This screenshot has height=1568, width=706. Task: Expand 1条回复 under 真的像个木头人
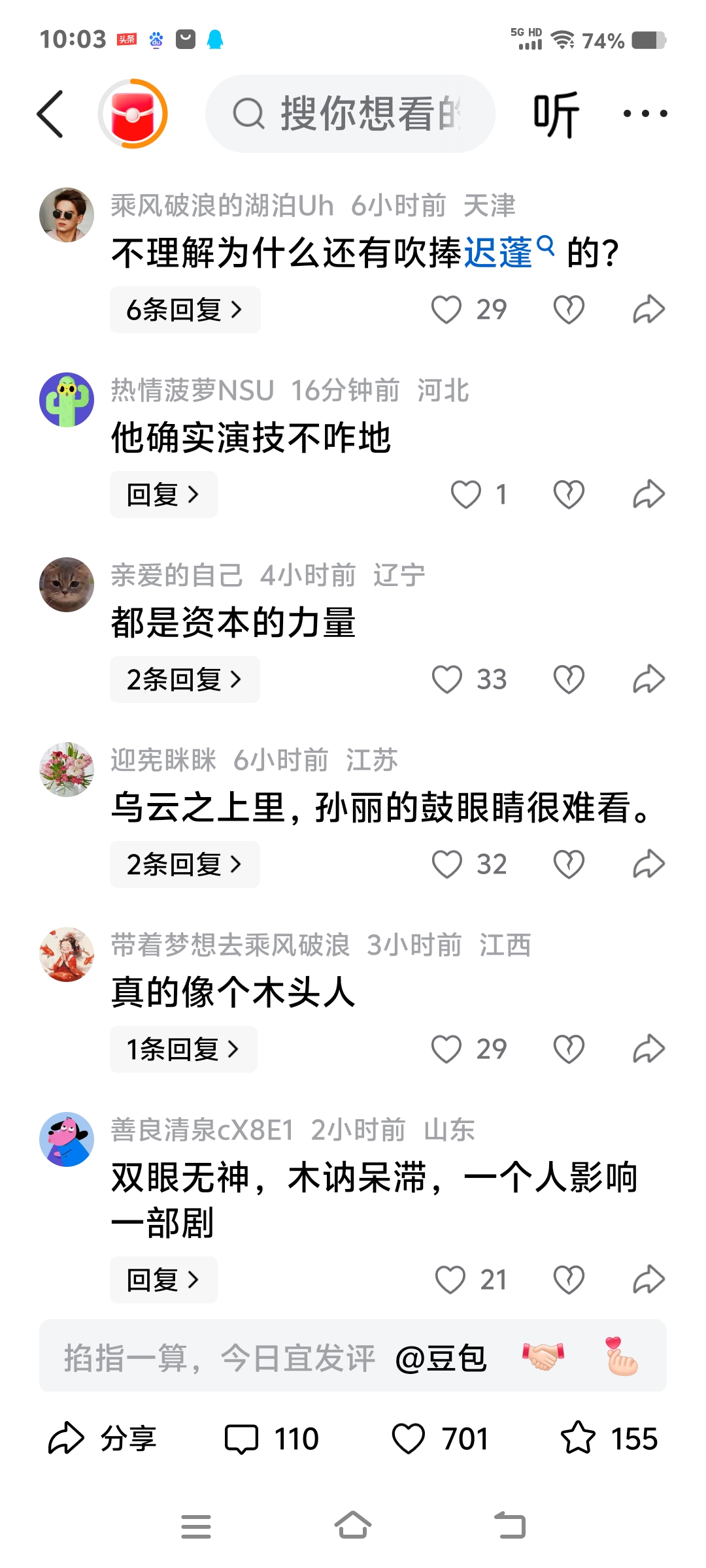pos(183,1049)
